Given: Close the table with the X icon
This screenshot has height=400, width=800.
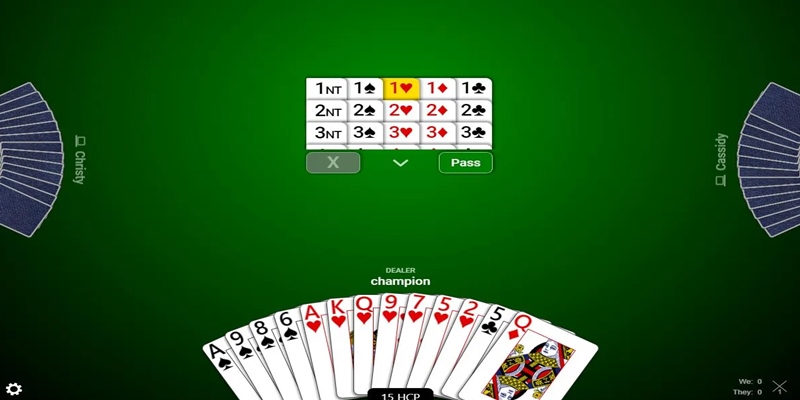Looking at the screenshot, I should pos(780,386).
